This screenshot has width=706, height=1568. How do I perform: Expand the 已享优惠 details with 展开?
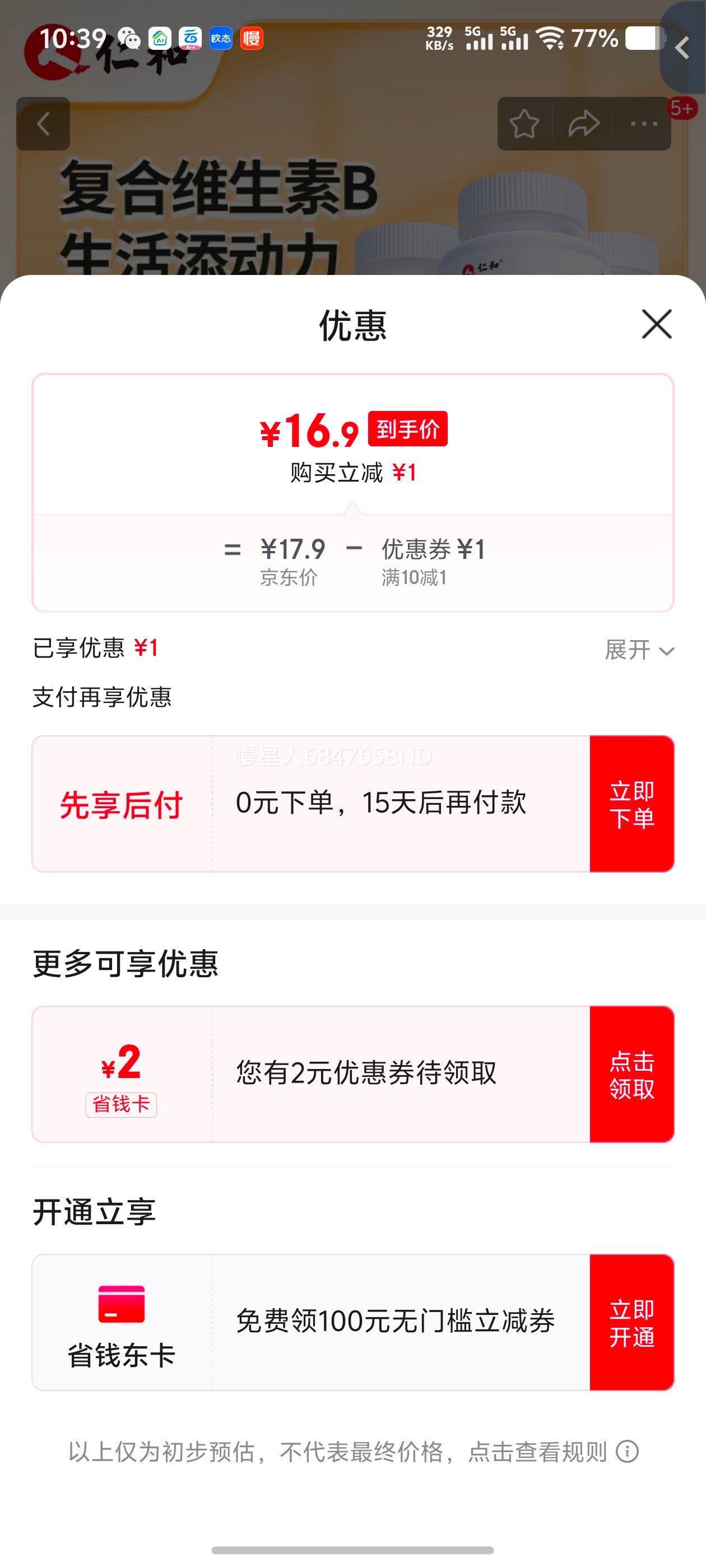[639, 650]
